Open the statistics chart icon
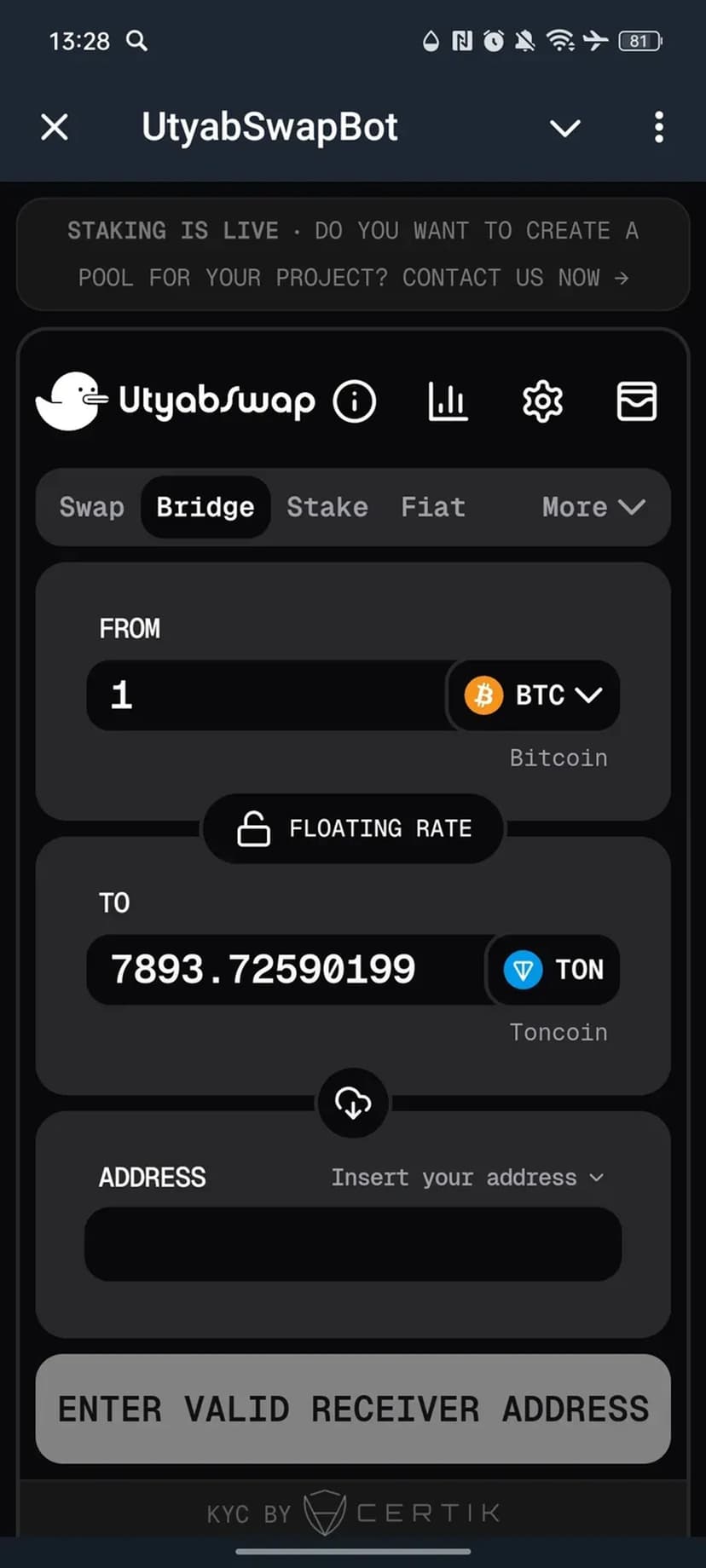Screen dimensions: 706x1568 click(448, 401)
